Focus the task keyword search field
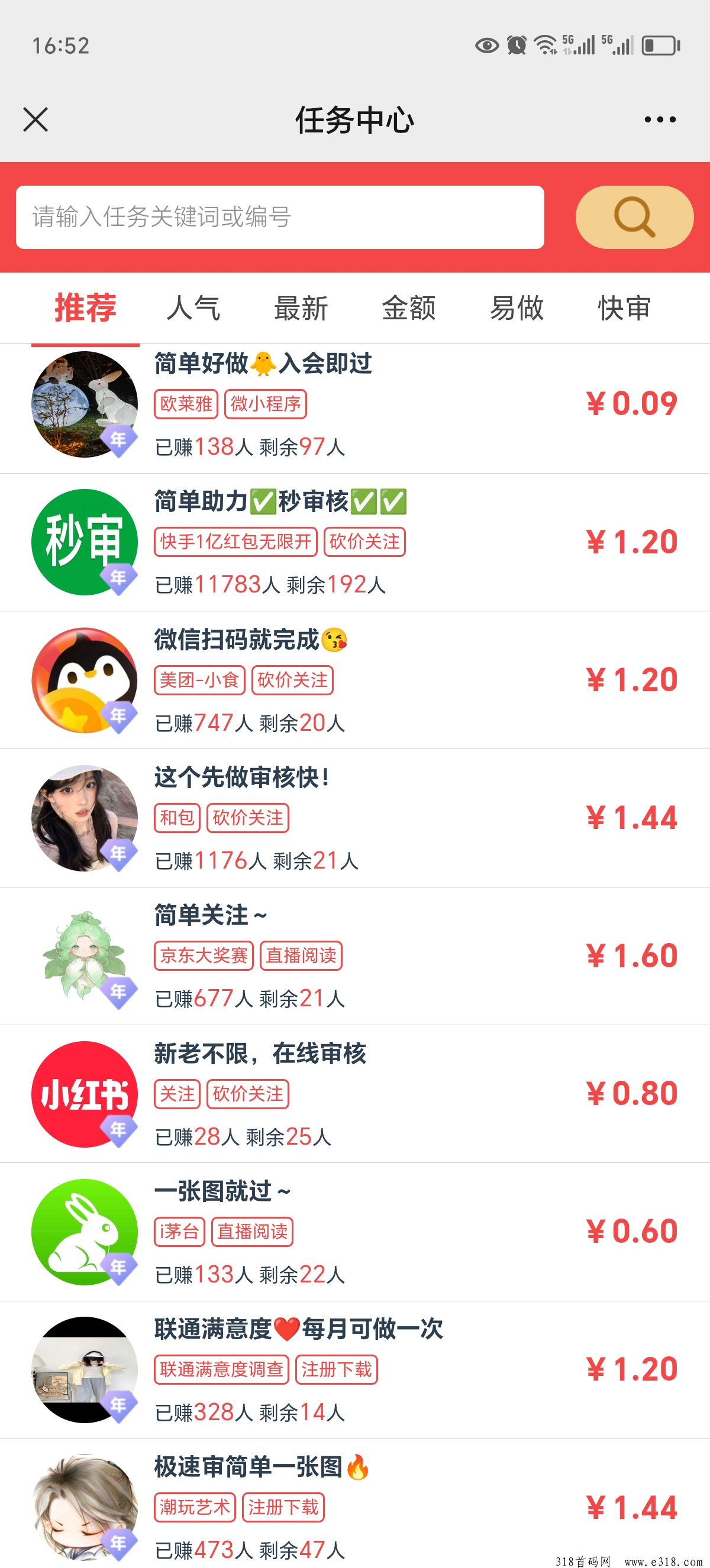The width and height of the screenshot is (710, 1568). point(279,218)
